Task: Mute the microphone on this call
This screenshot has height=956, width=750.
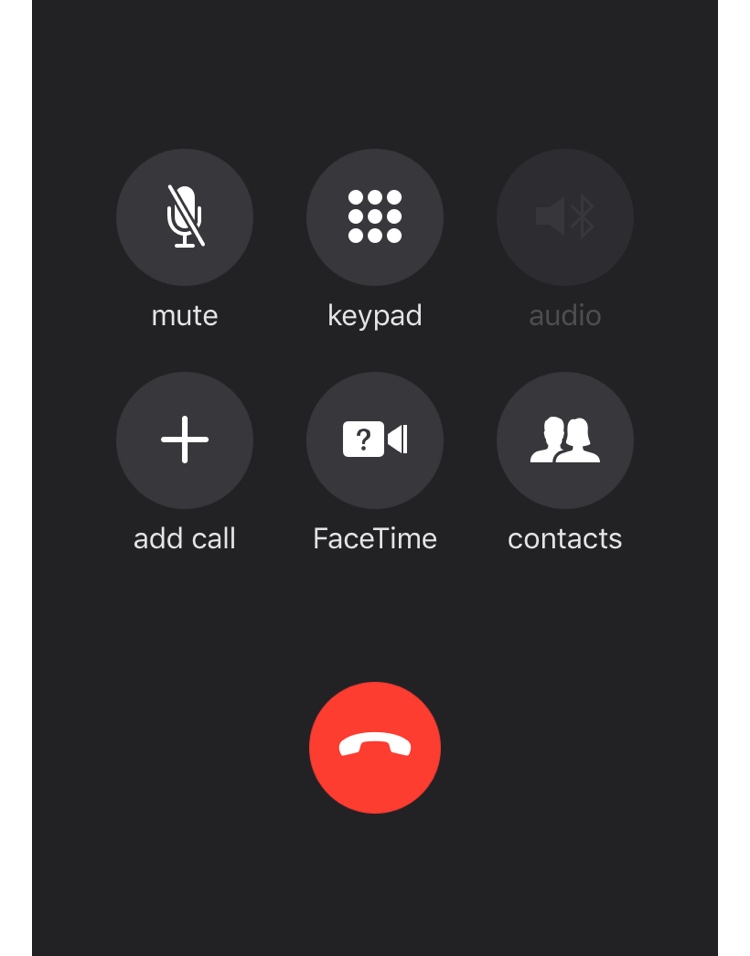Action: pos(185,217)
